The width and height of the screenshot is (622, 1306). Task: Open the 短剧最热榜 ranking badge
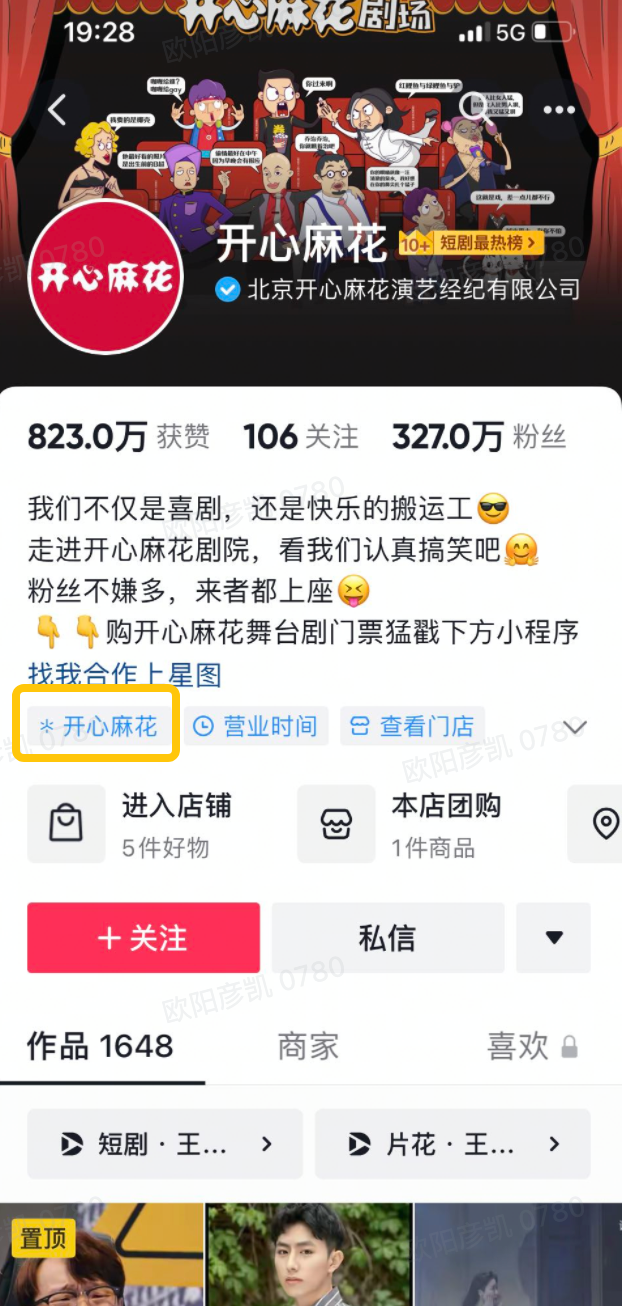click(x=471, y=242)
